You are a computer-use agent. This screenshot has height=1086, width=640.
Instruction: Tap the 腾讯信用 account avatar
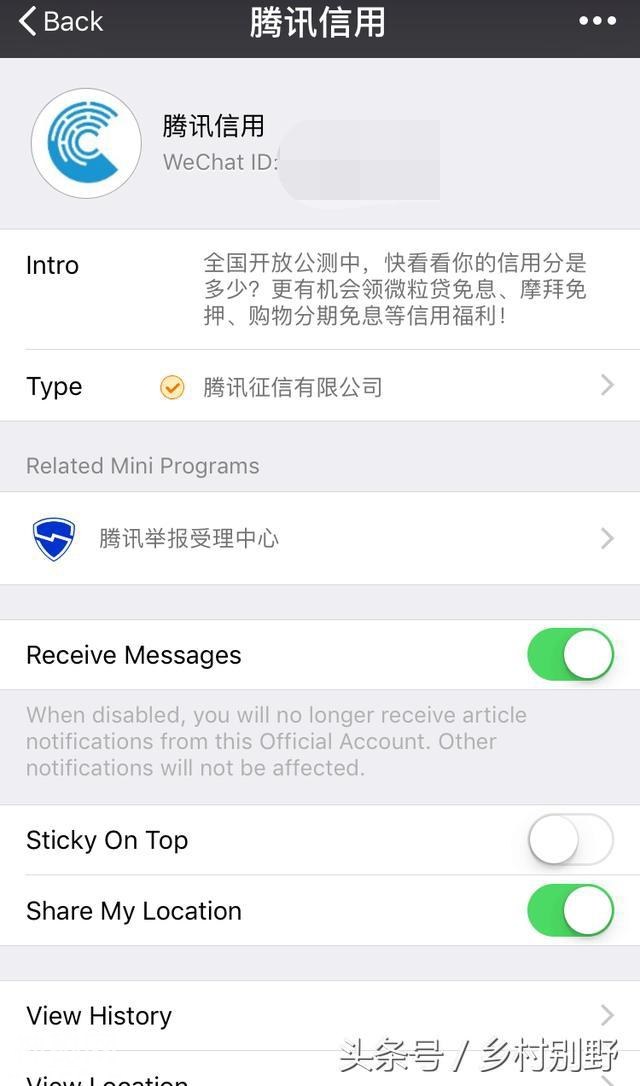click(x=86, y=143)
